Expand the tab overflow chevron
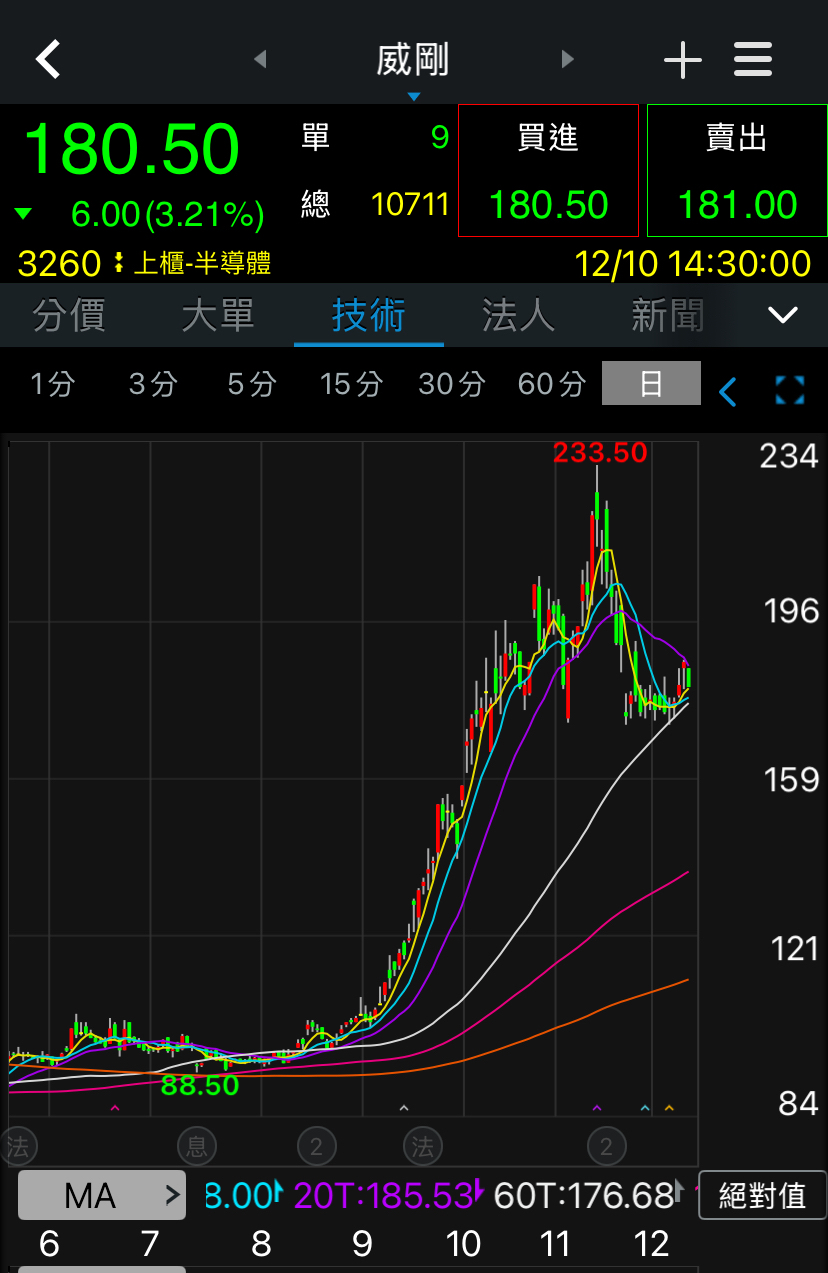The height and width of the screenshot is (1273, 828). (x=783, y=313)
